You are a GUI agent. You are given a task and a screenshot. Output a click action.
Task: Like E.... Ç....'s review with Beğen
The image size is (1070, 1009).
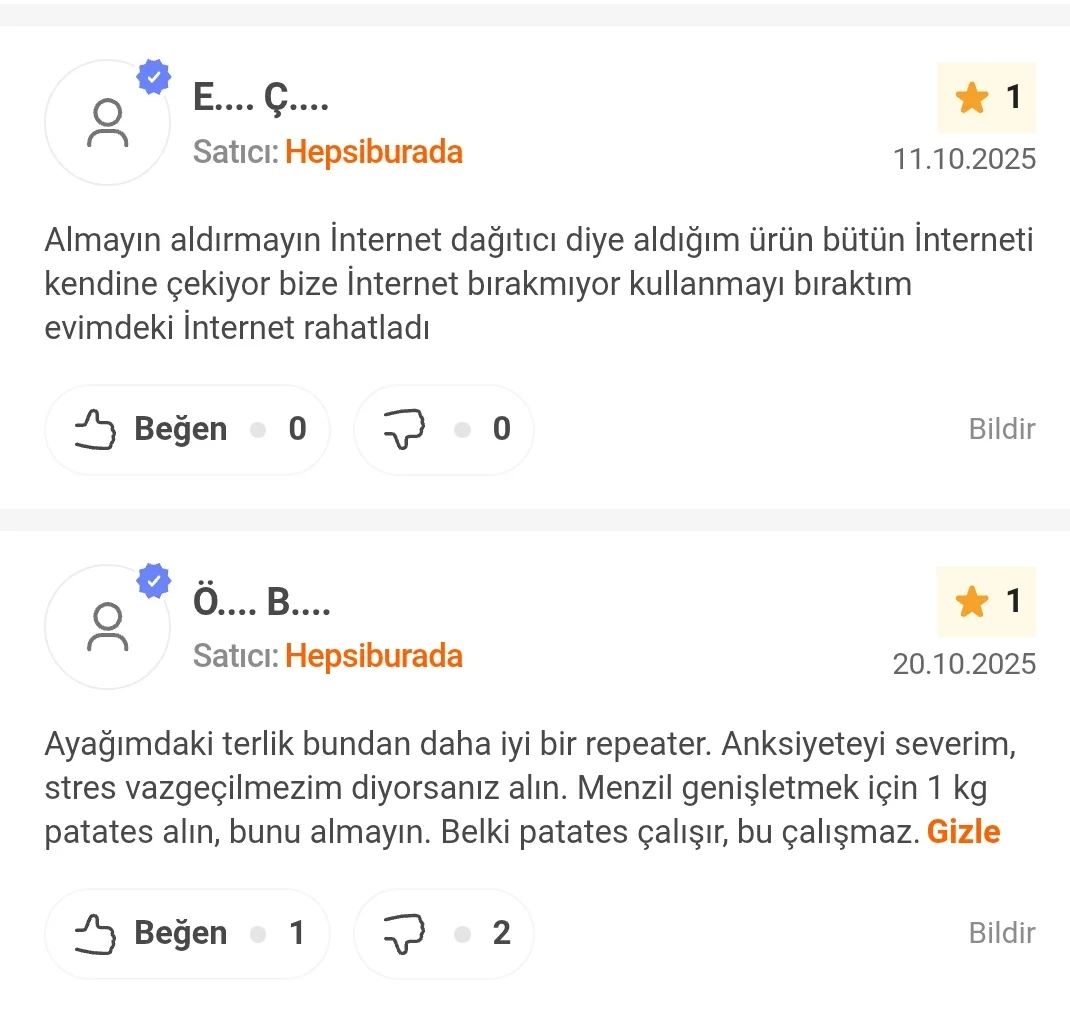tap(186, 430)
